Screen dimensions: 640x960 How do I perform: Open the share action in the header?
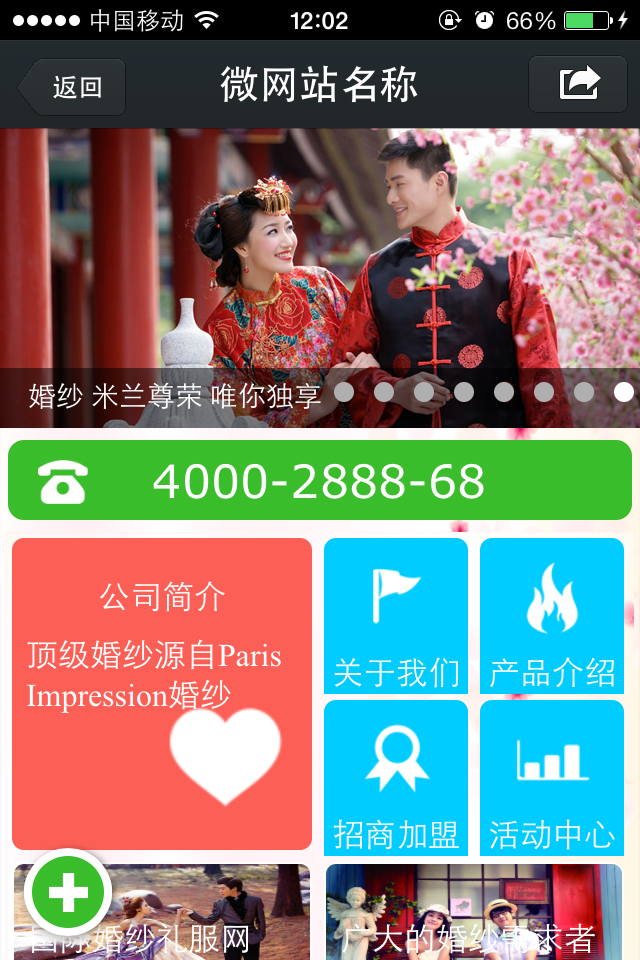(x=579, y=84)
